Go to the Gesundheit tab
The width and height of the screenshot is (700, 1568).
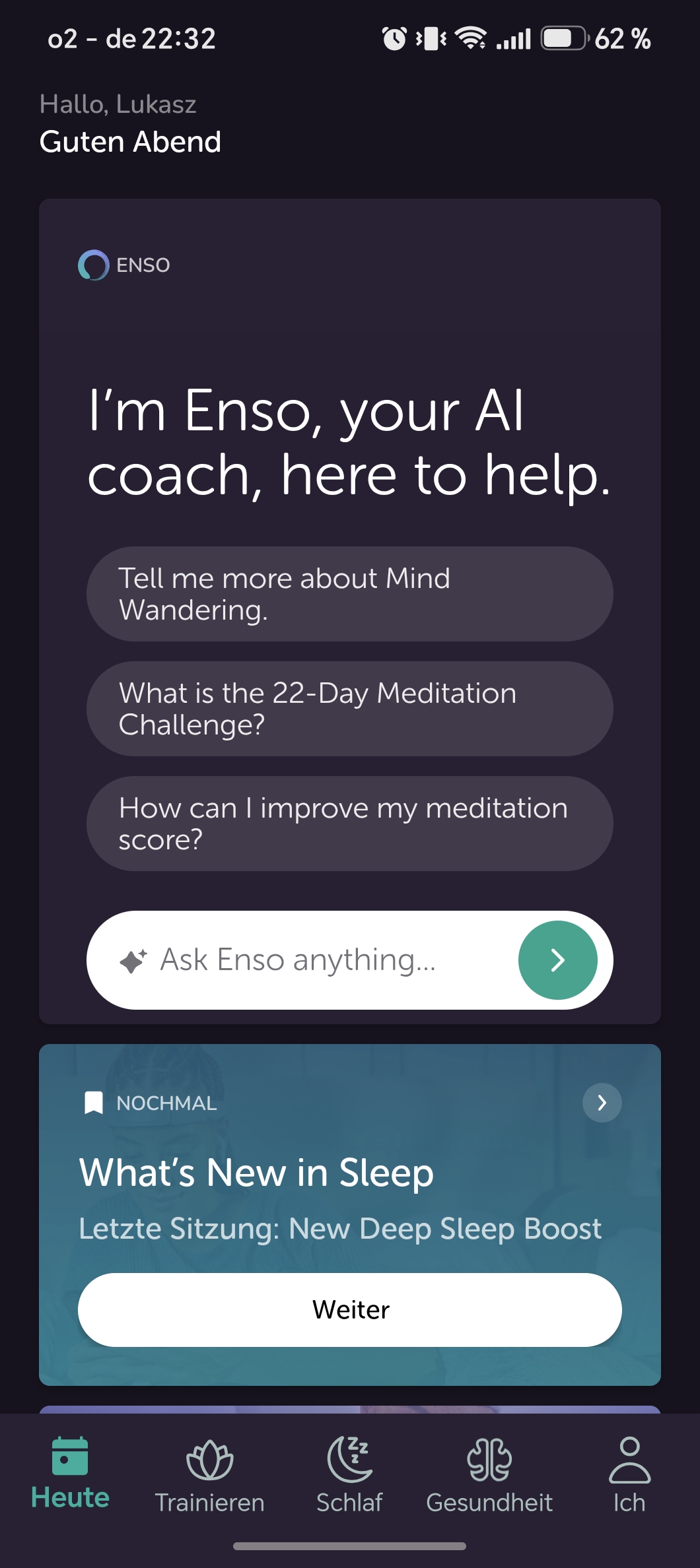coord(489,1475)
